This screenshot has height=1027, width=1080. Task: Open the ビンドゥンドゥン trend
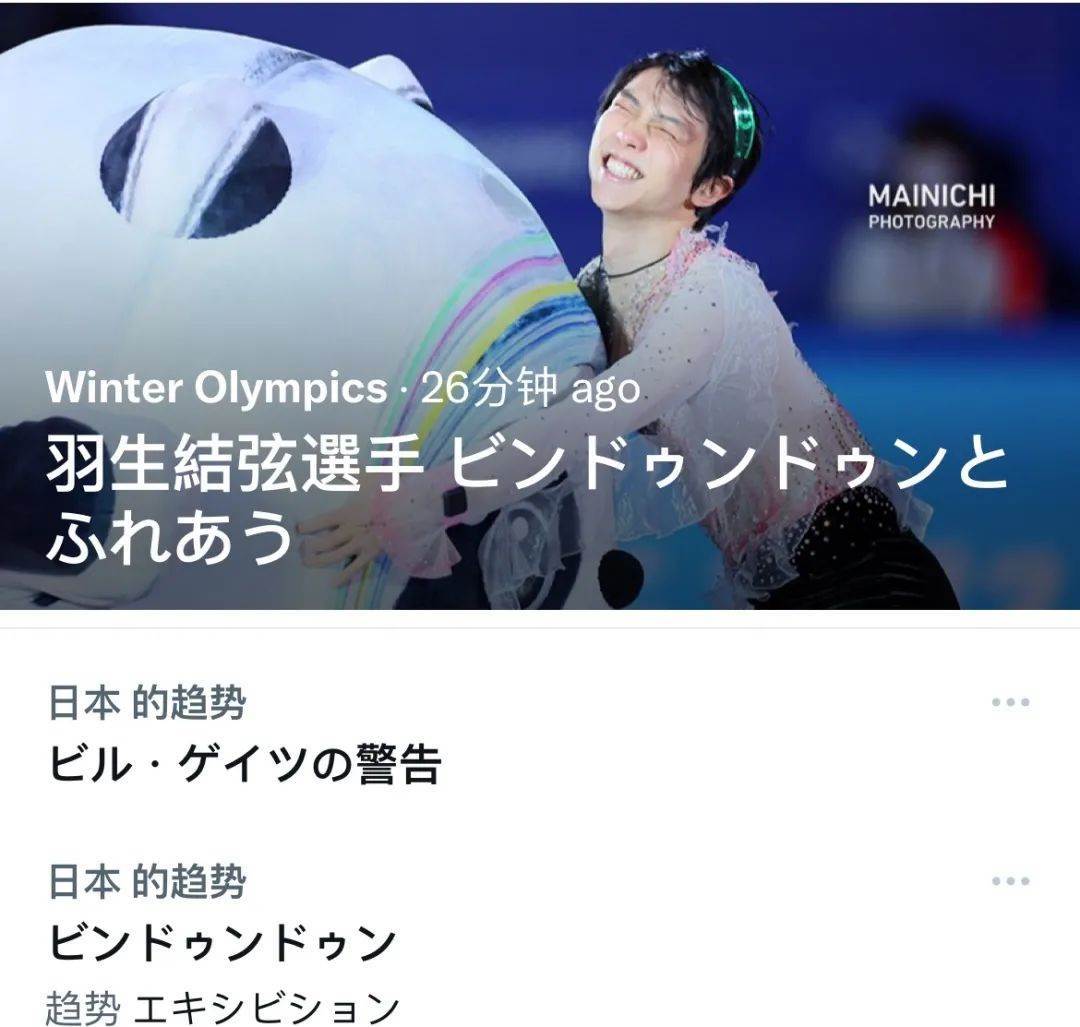click(x=222, y=943)
